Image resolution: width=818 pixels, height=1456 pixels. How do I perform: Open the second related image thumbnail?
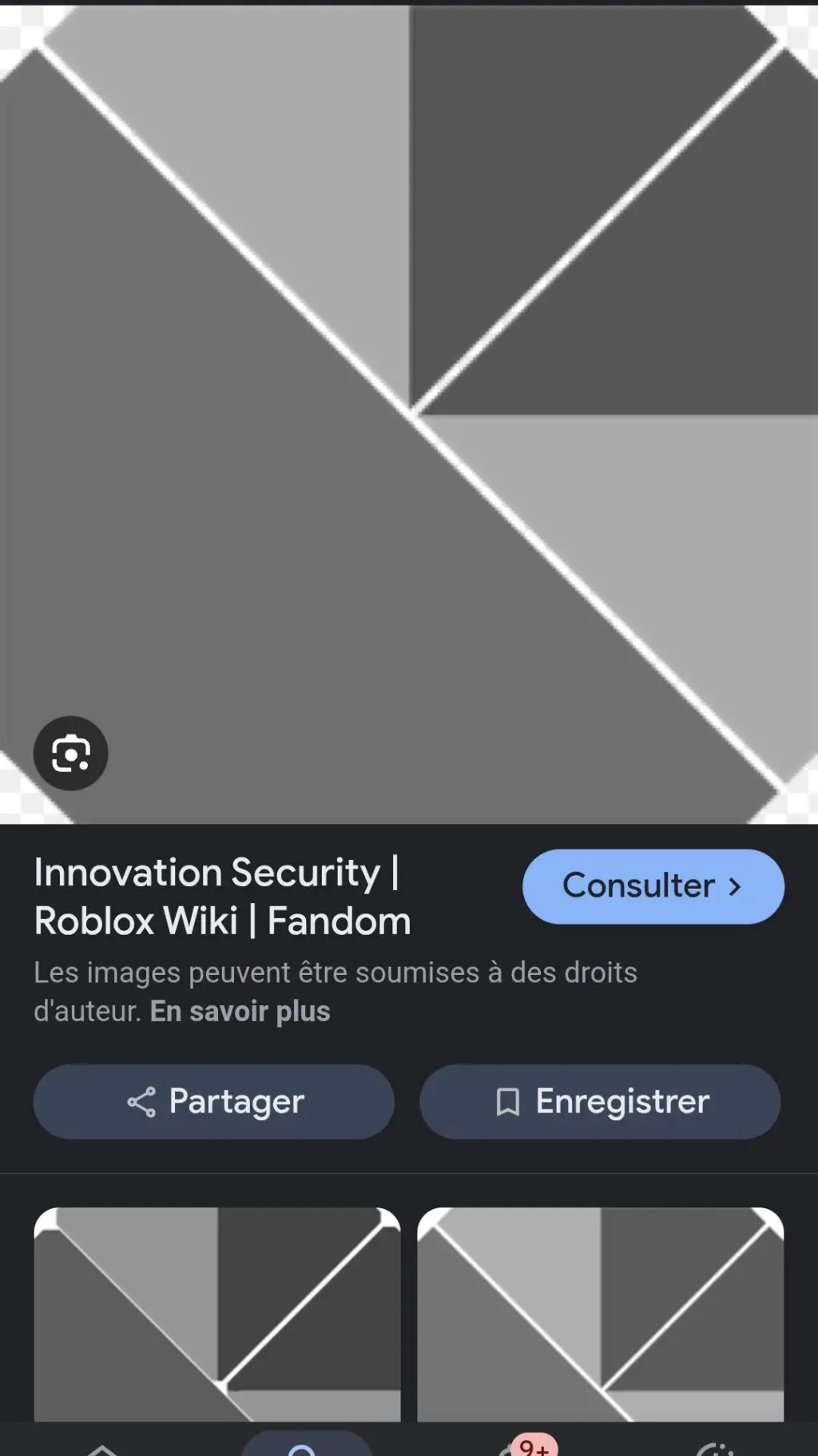click(x=600, y=1314)
